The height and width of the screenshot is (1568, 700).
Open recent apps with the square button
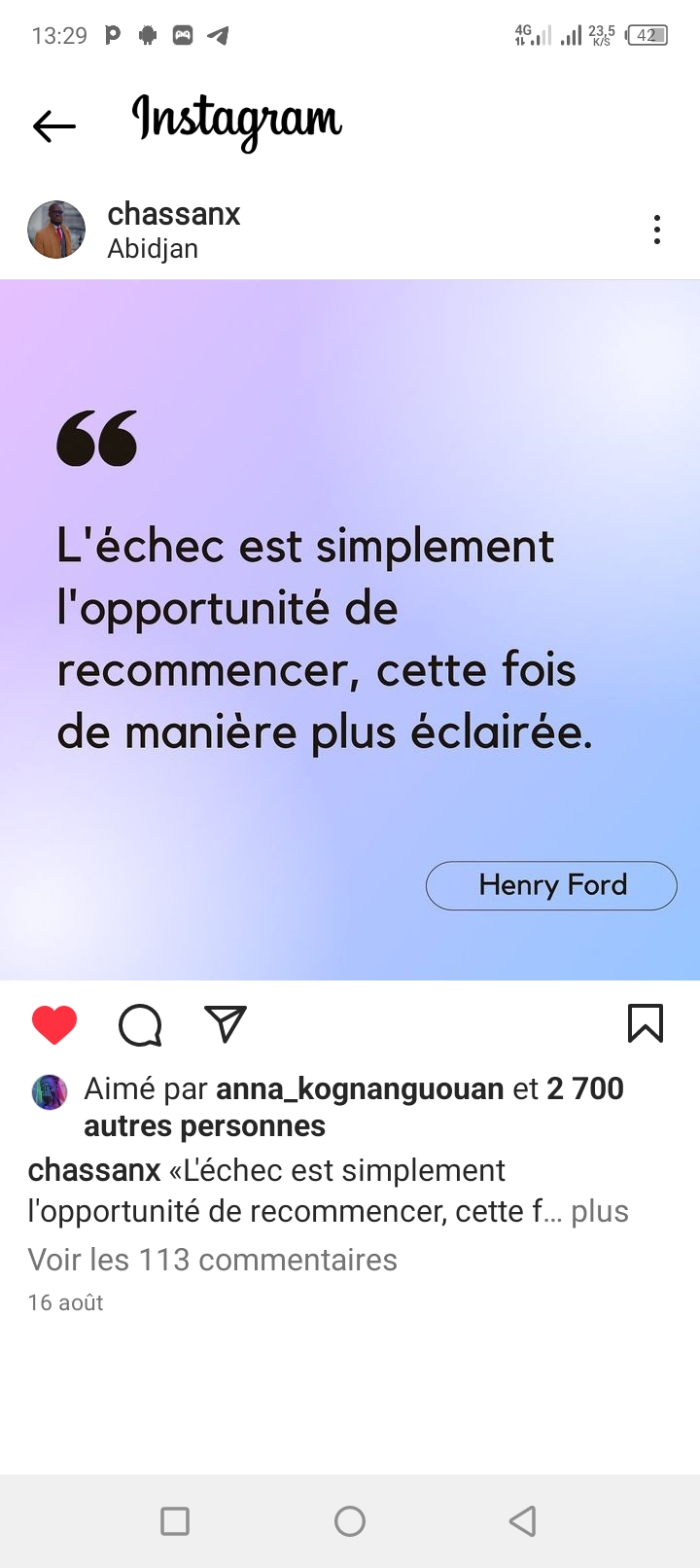click(175, 1520)
